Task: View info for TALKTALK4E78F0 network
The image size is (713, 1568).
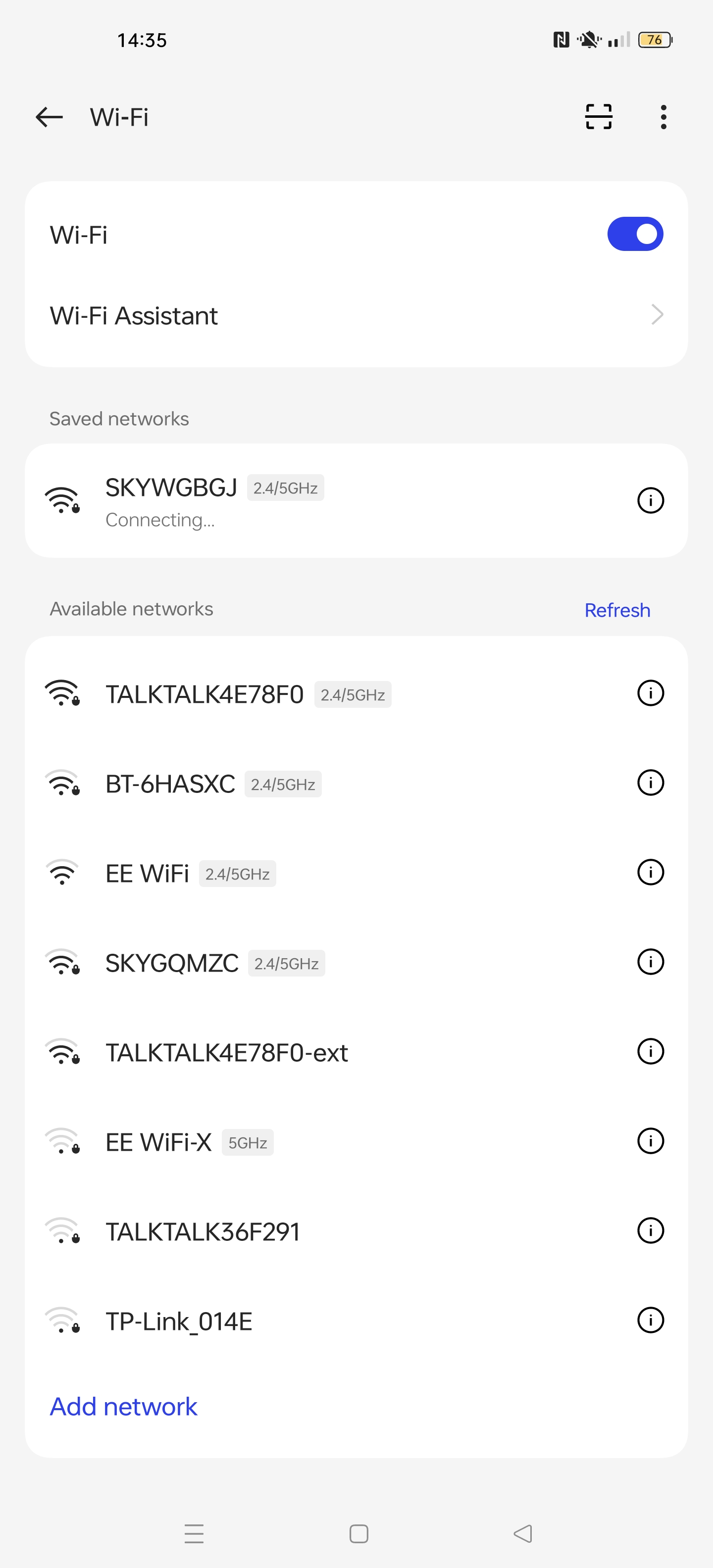Action: pyautogui.click(x=650, y=692)
